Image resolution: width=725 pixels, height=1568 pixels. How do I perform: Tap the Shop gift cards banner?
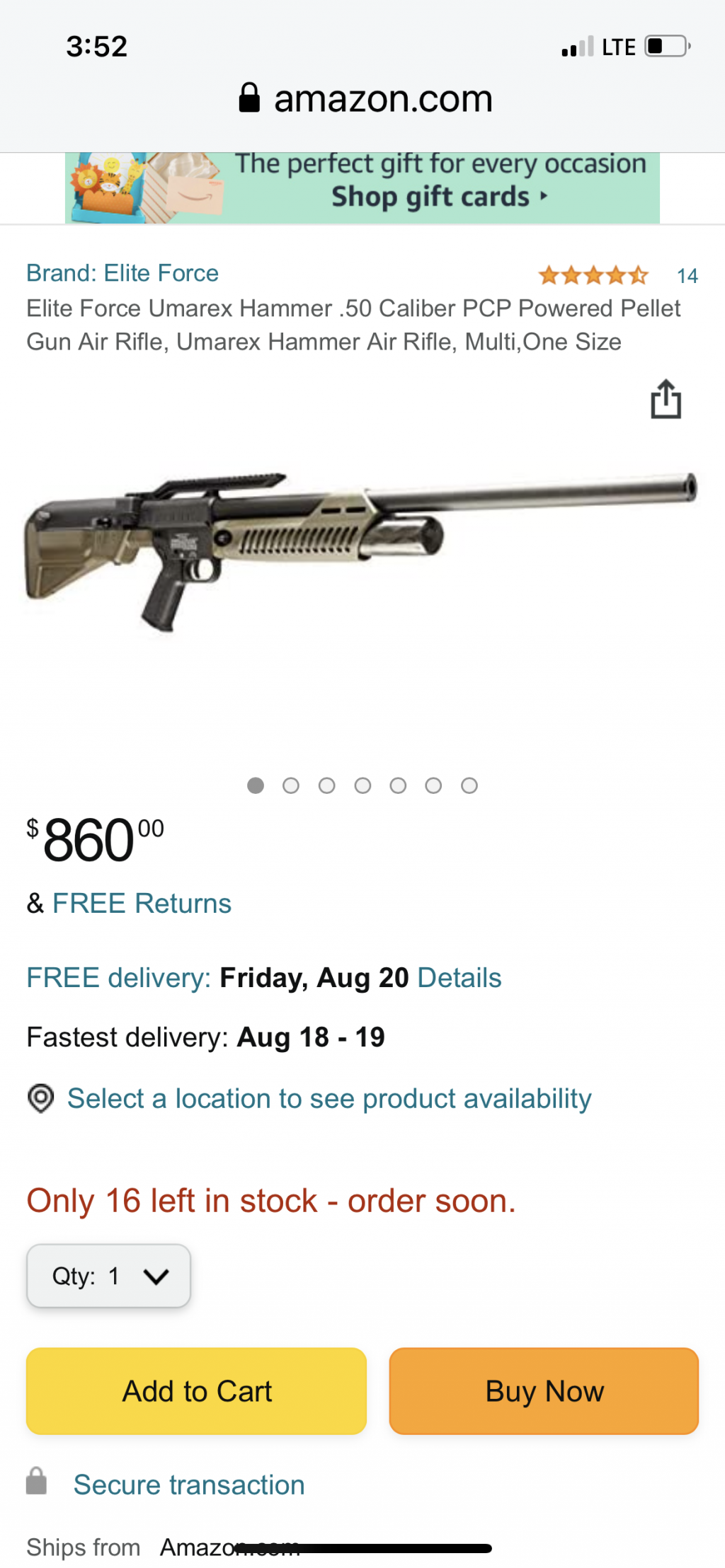point(362,188)
